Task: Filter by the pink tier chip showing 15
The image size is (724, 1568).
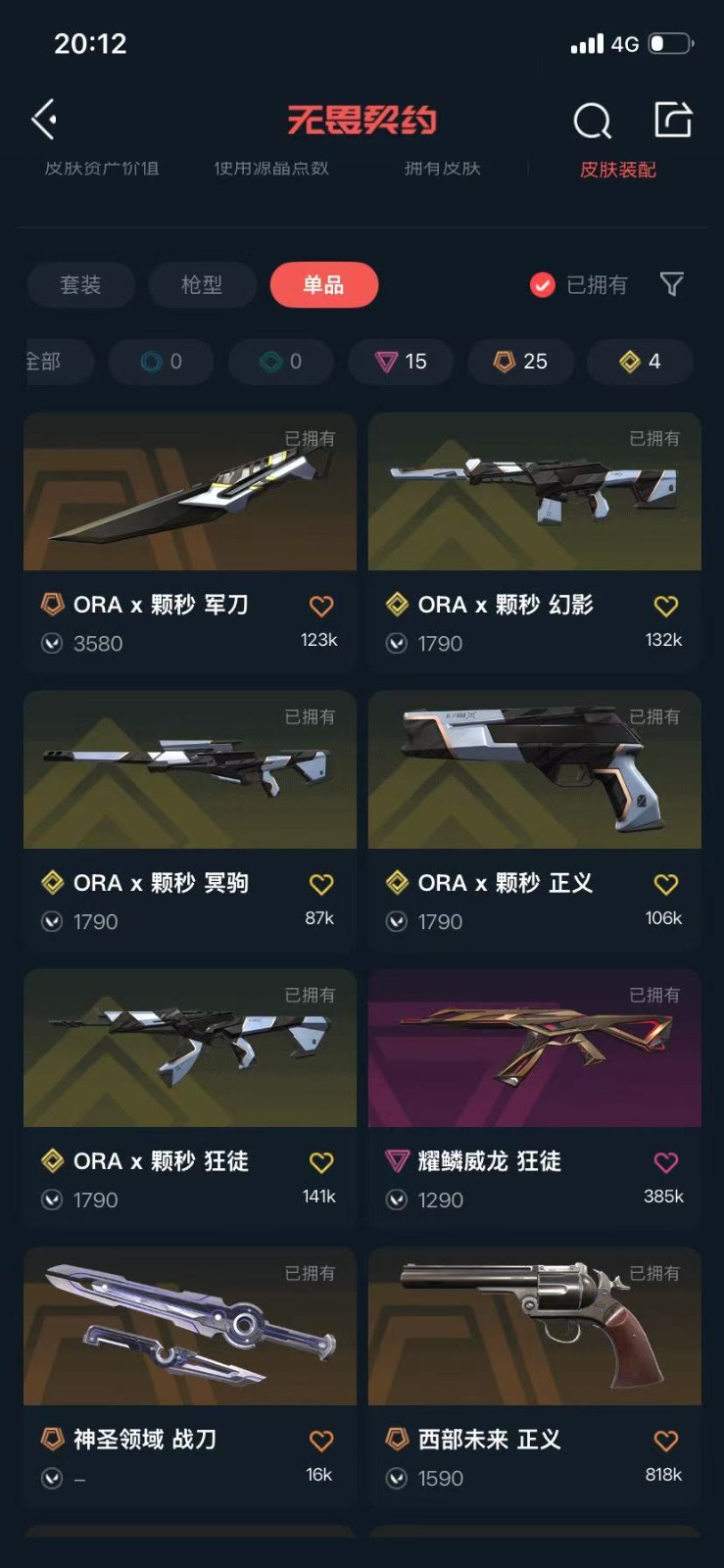Action: 402,362
